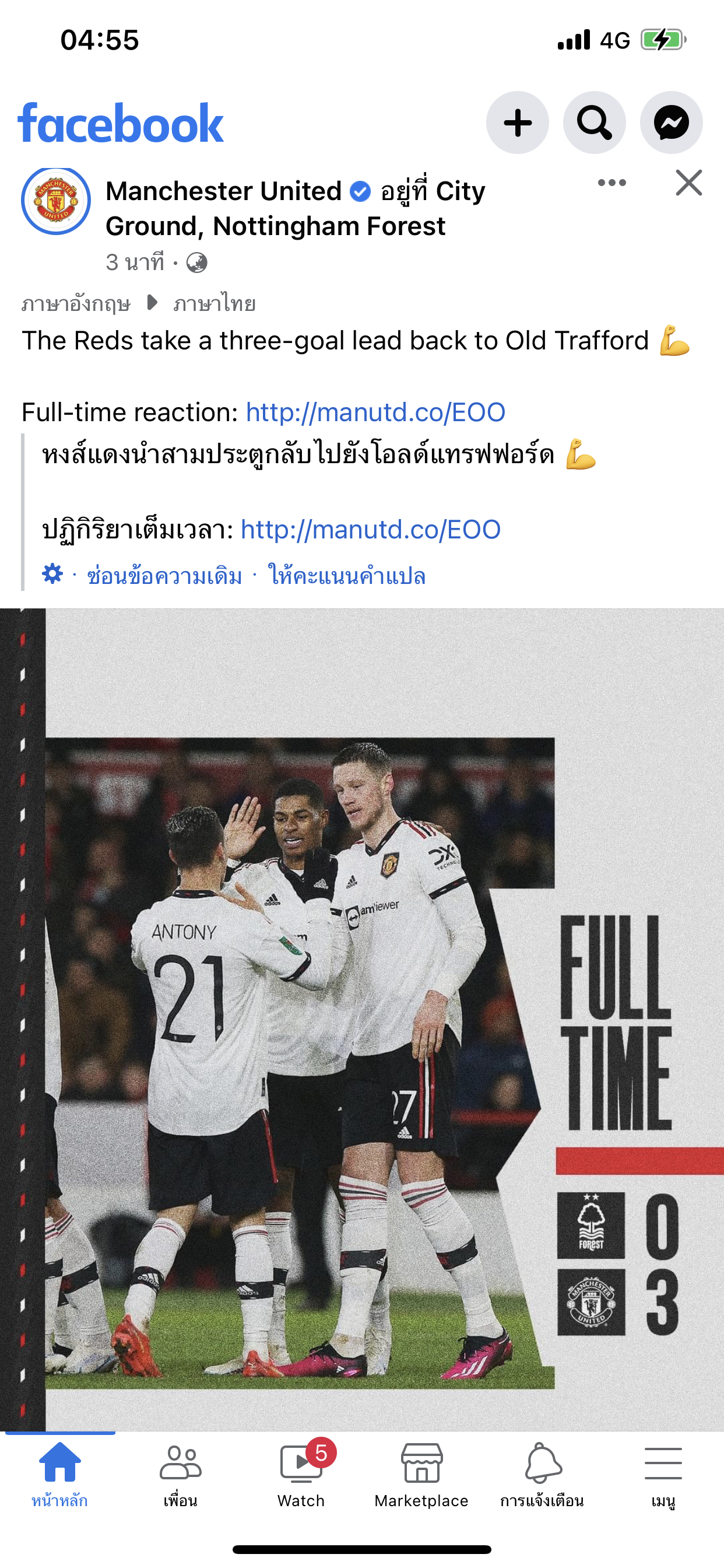Open การแจ้งเตือน notifications tab
The image size is (724, 1568).
542,1473
